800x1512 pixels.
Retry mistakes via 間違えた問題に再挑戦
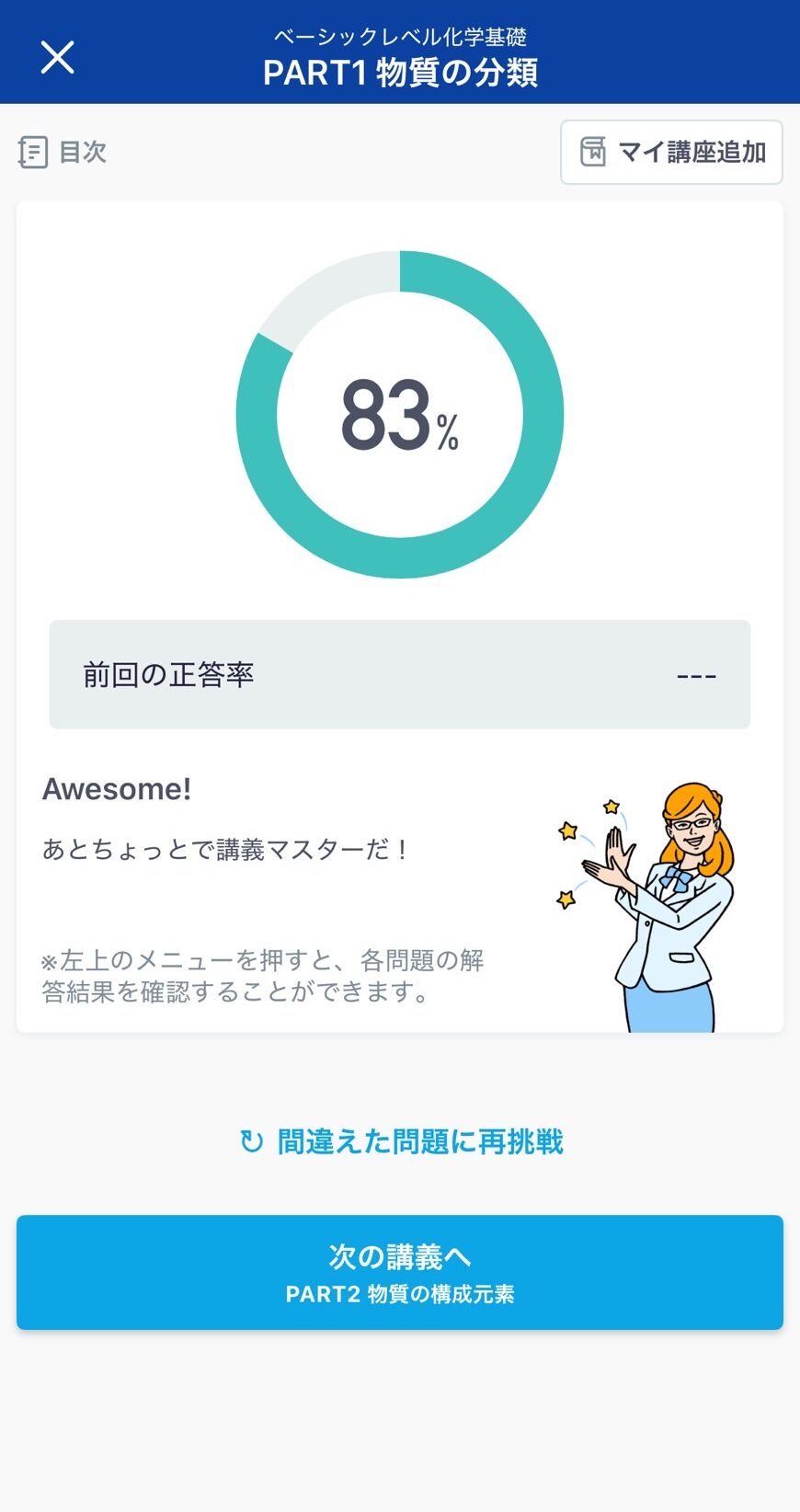(401, 1141)
